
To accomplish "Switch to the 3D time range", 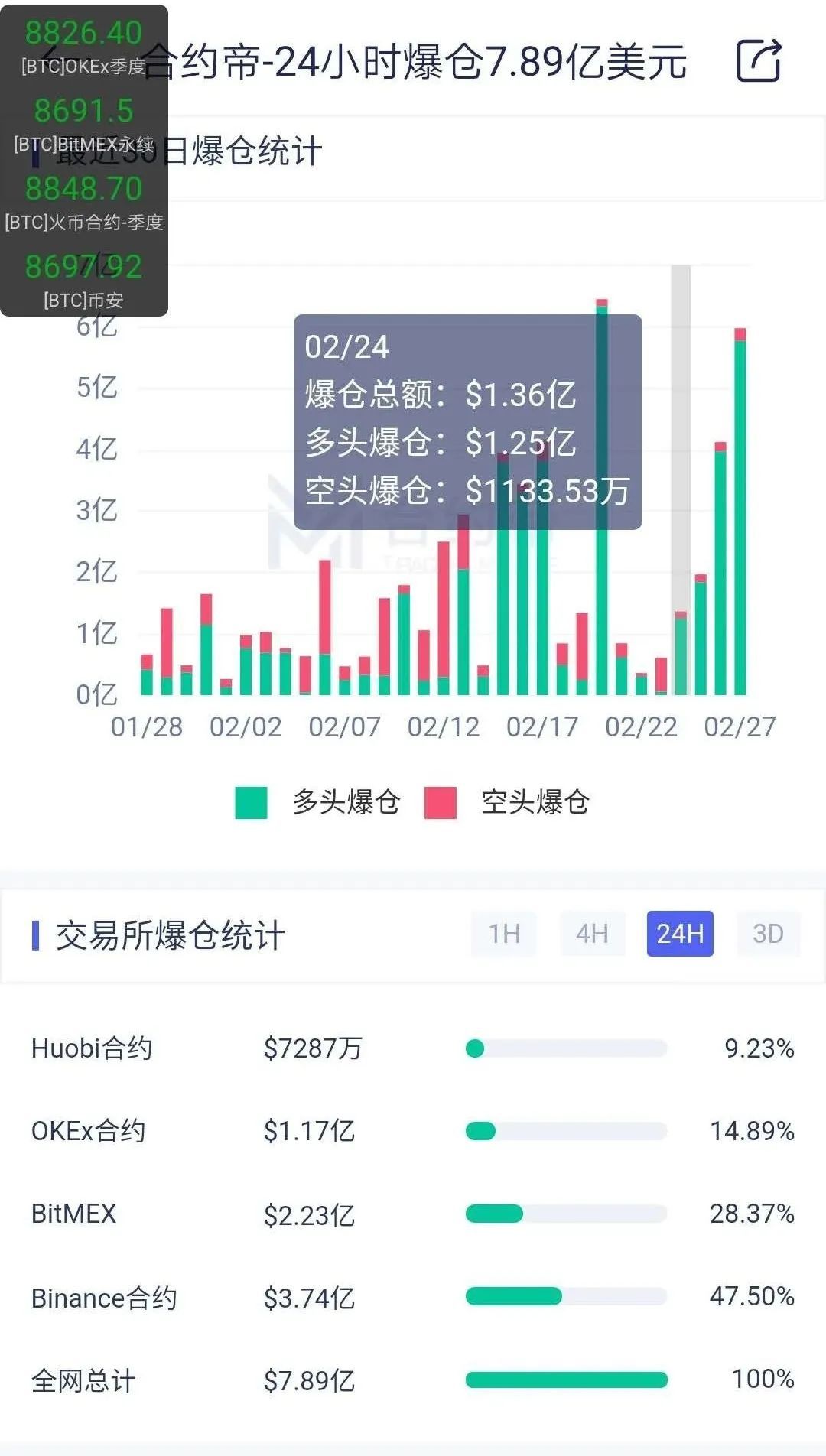I will coord(768,934).
